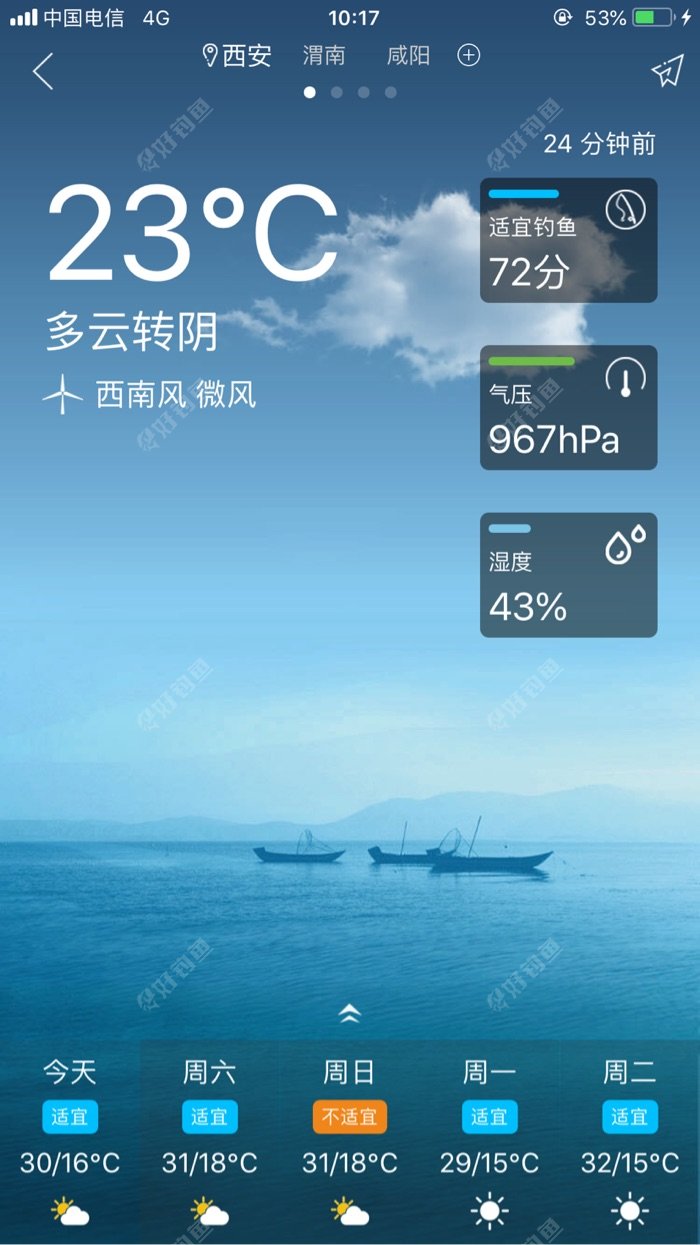View 周日 forecast marked 不适宜

click(350, 1140)
